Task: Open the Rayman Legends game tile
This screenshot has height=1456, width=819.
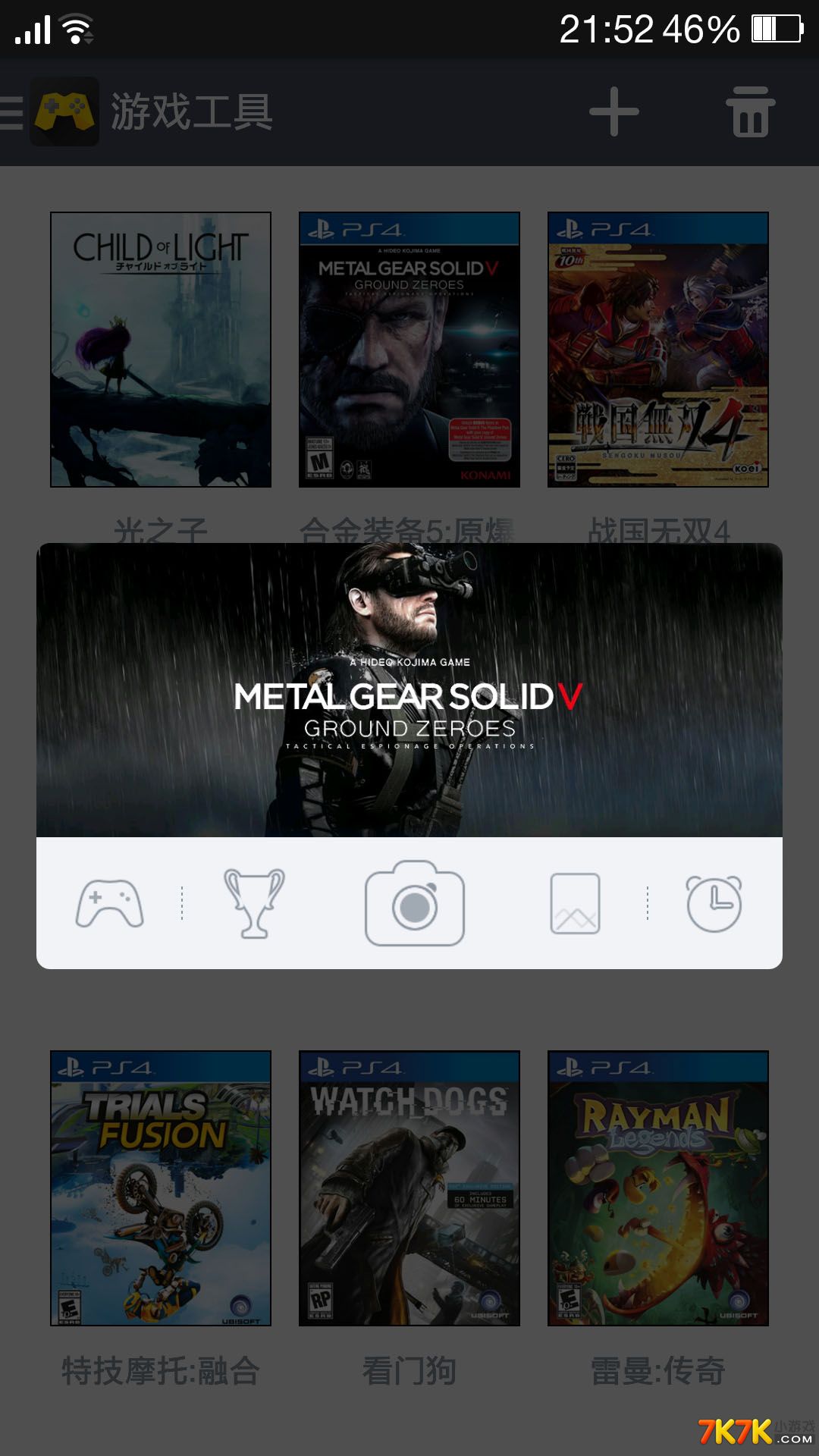Action: tap(657, 1188)
